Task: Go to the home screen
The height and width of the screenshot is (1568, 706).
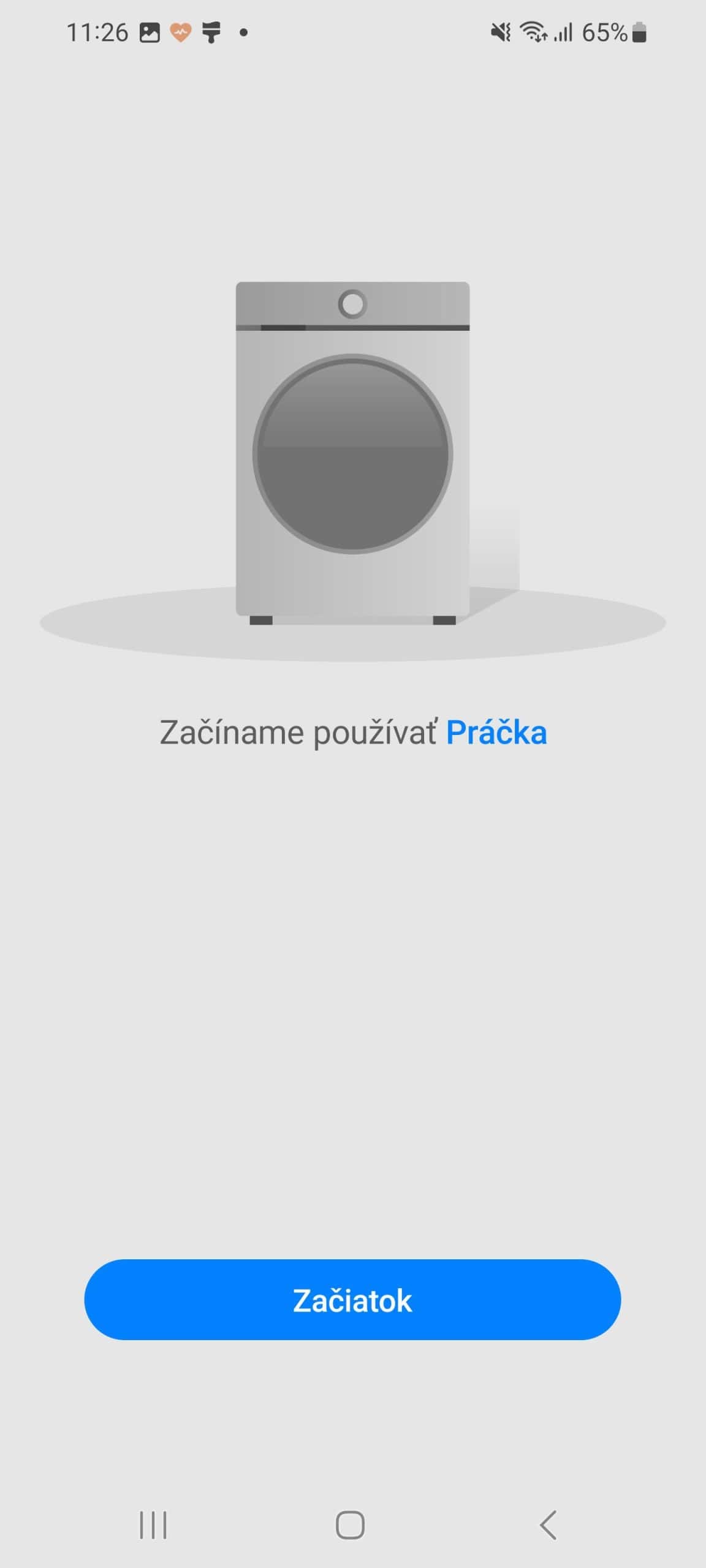Action: [350, 1525]
